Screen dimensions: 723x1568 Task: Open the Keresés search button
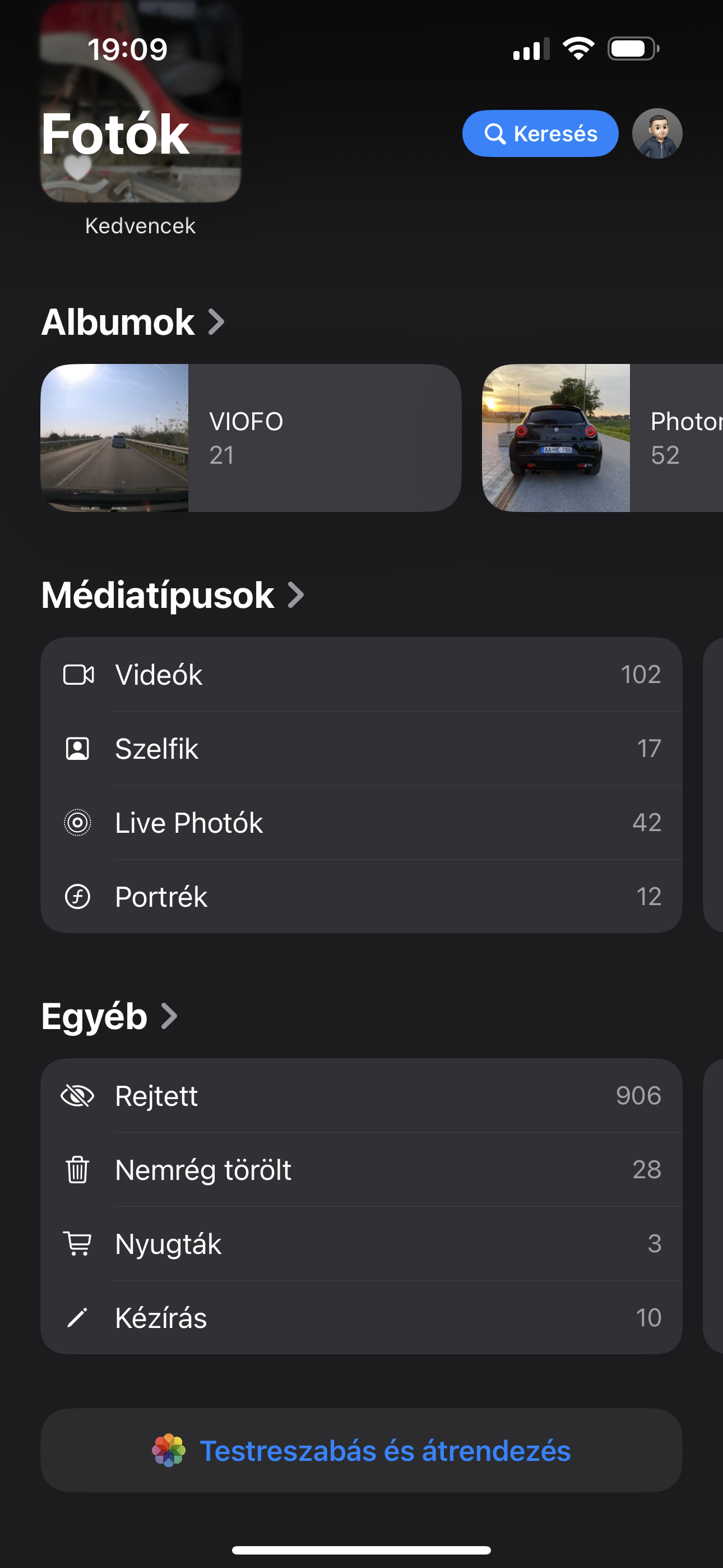click(540, 133)
